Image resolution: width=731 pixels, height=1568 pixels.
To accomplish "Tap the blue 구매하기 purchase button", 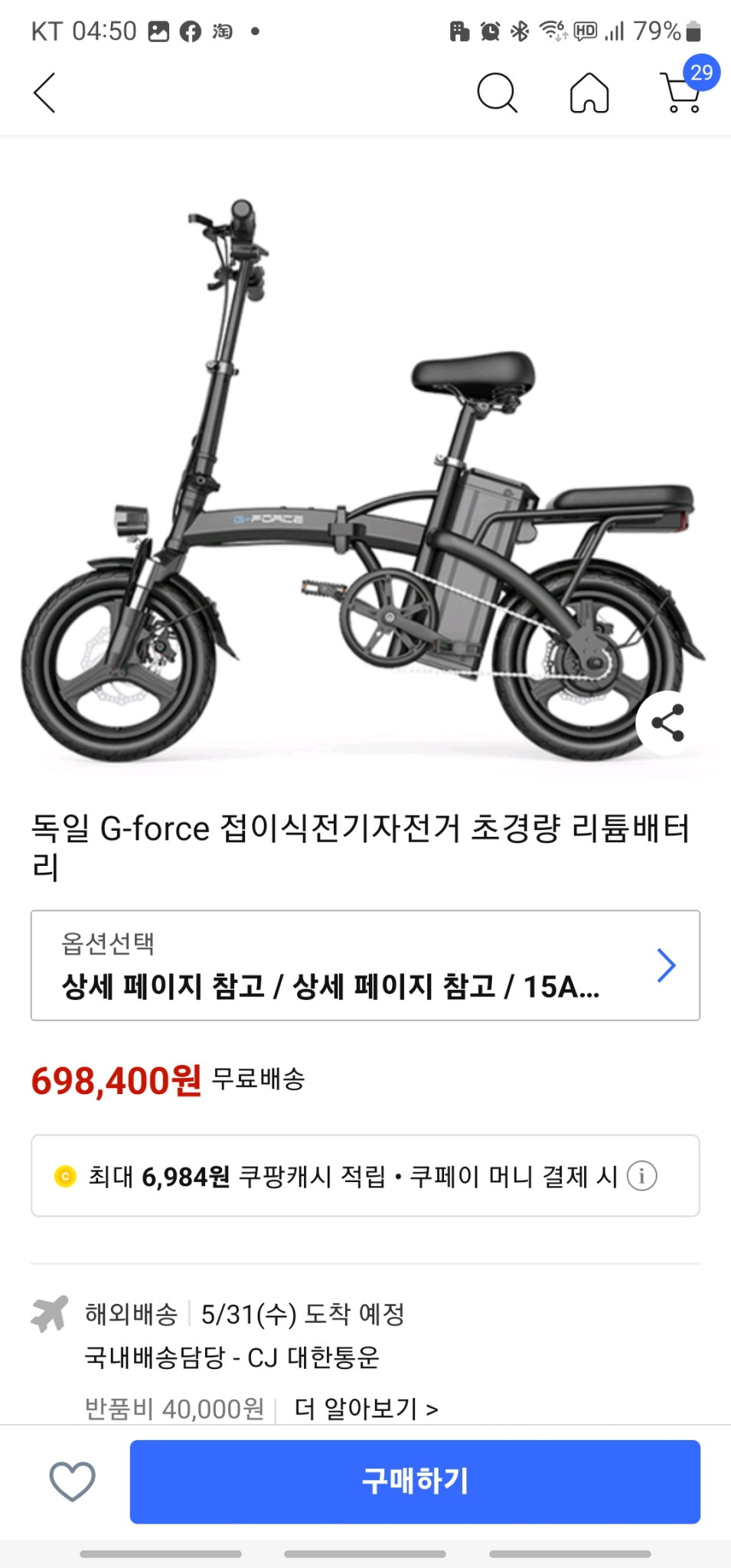I will pyautogui.click(x=416, y=1481).
